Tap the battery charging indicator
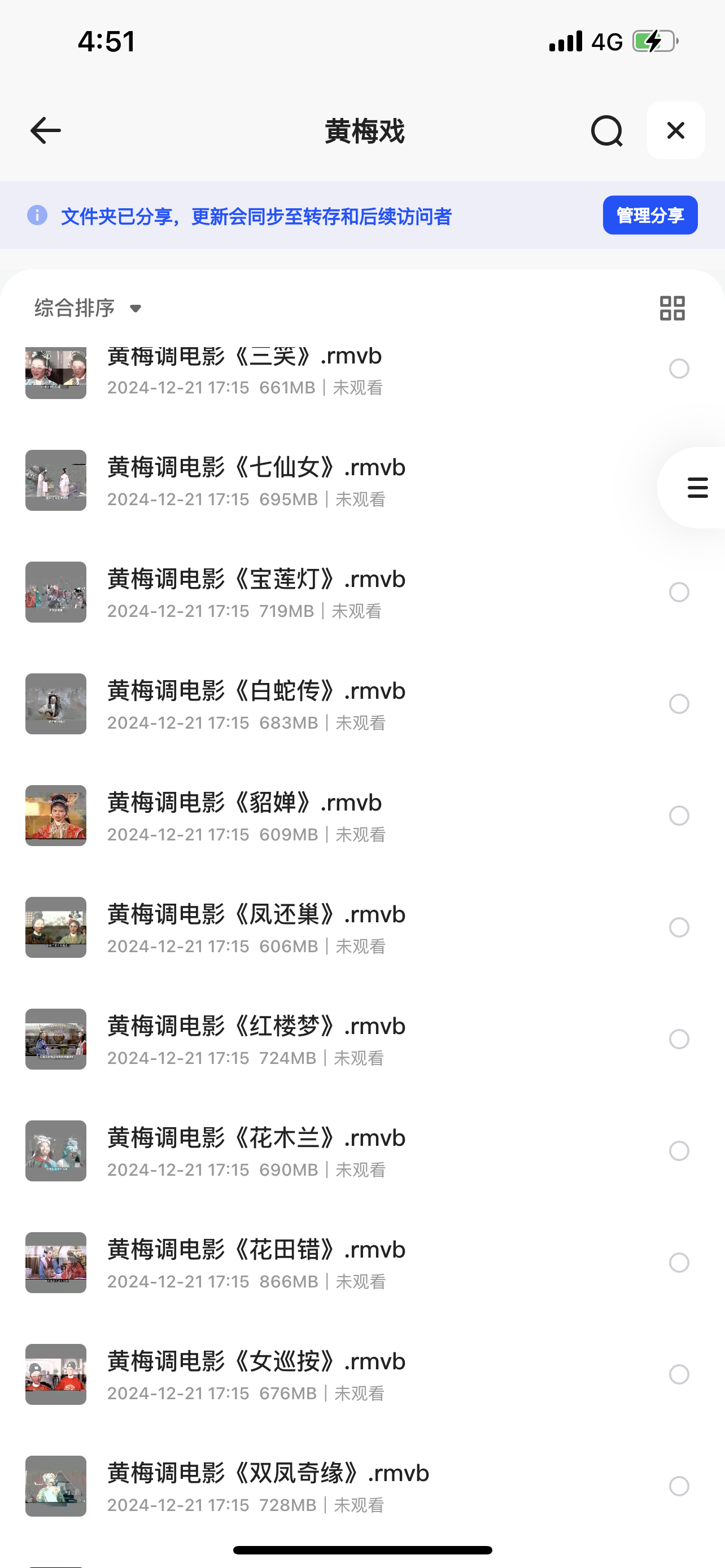The width and height of the screenshot is (725, 1568). (654, 41)
